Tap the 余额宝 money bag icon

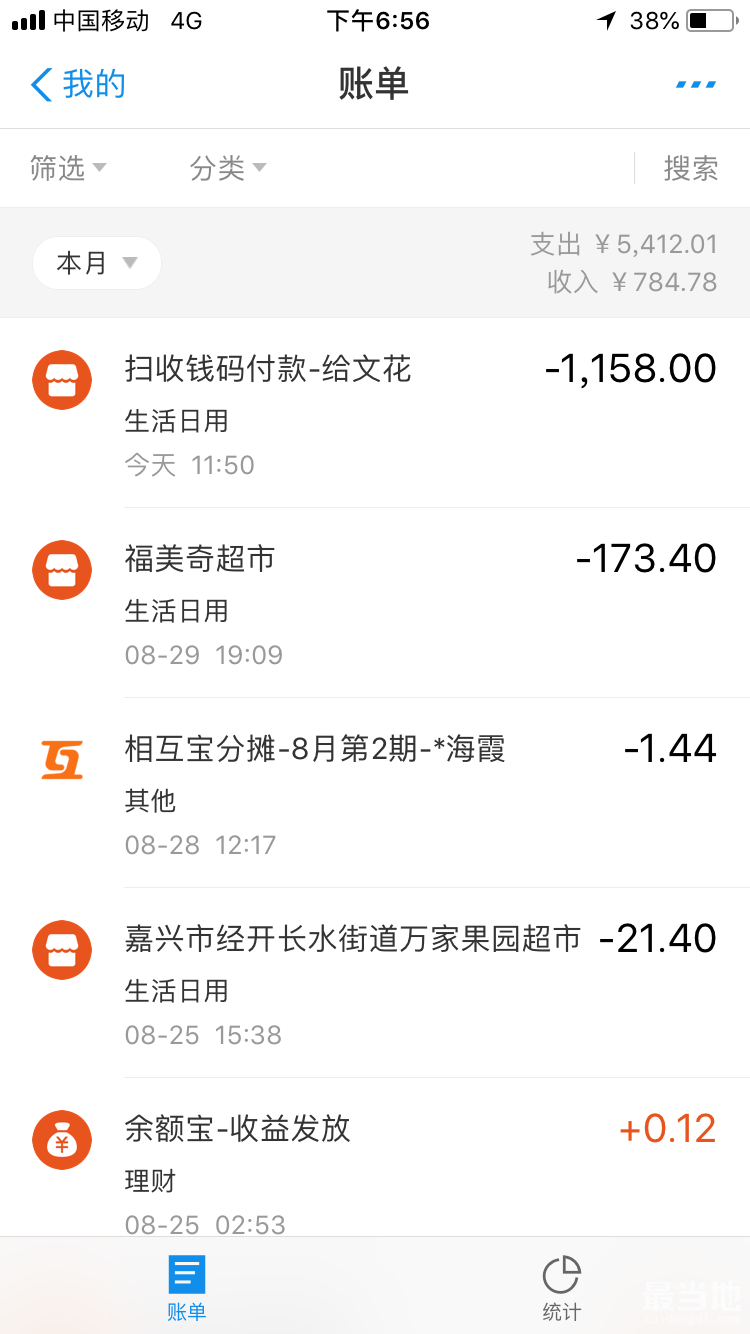pyautogui.click(x=61, y=1140)
